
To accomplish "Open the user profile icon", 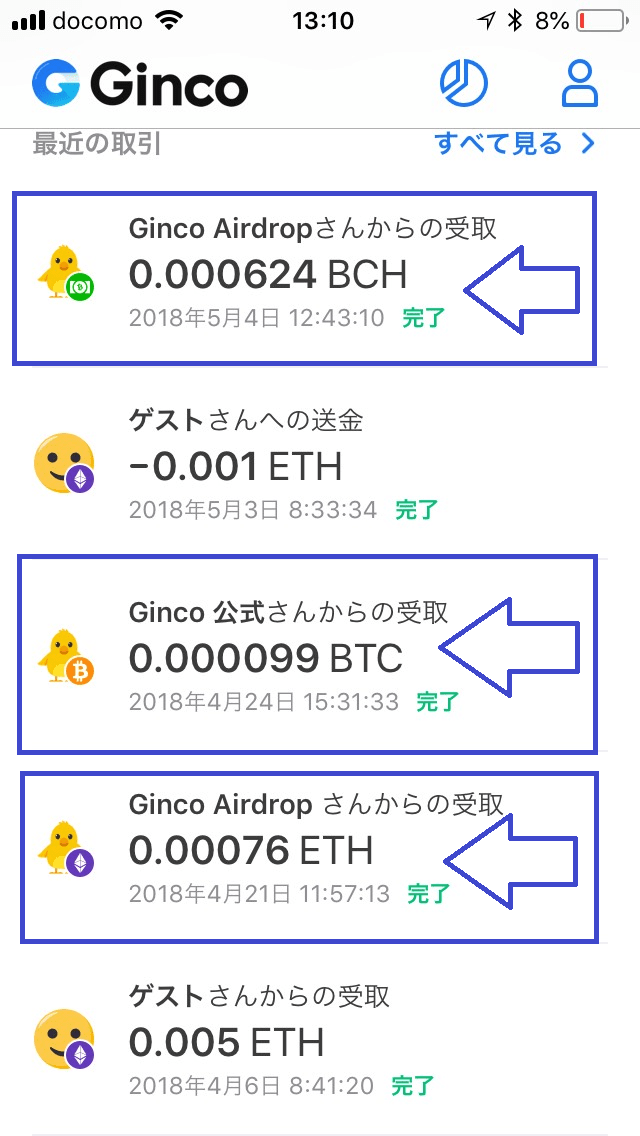I will (x=580, y=83).
